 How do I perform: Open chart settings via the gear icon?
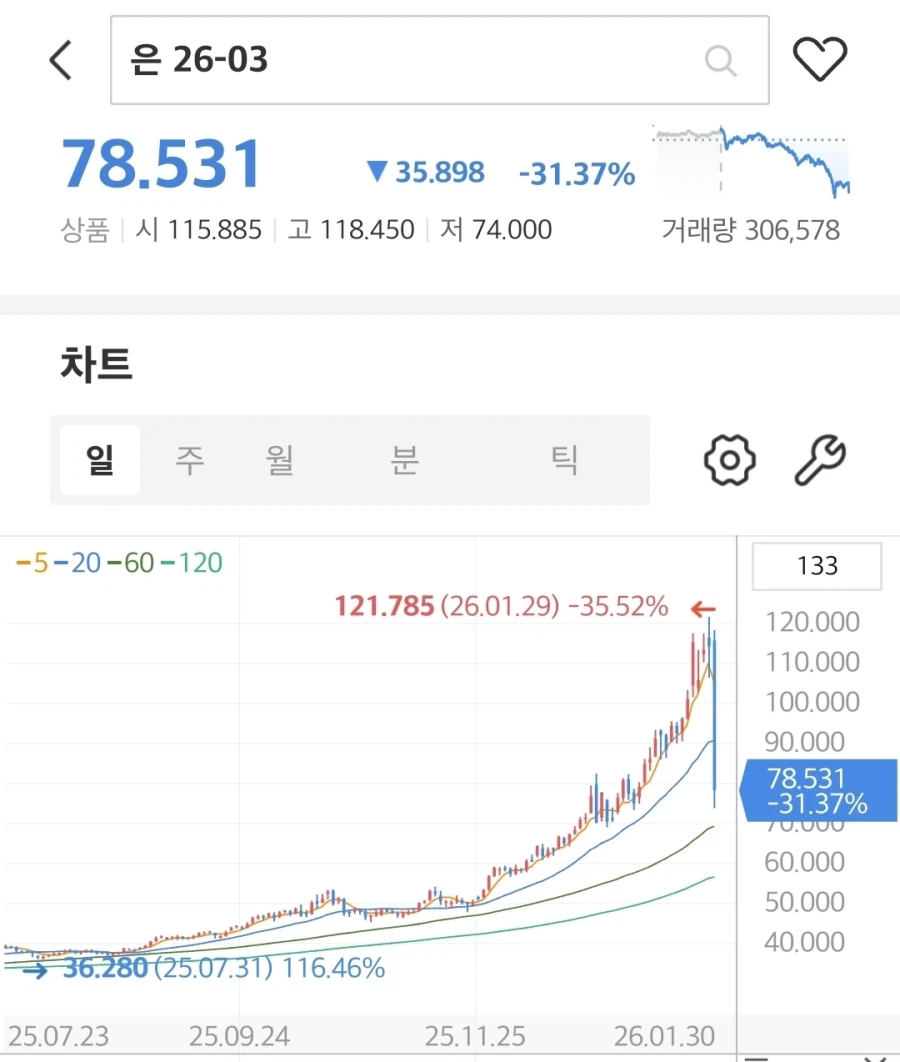coord(729,460)
